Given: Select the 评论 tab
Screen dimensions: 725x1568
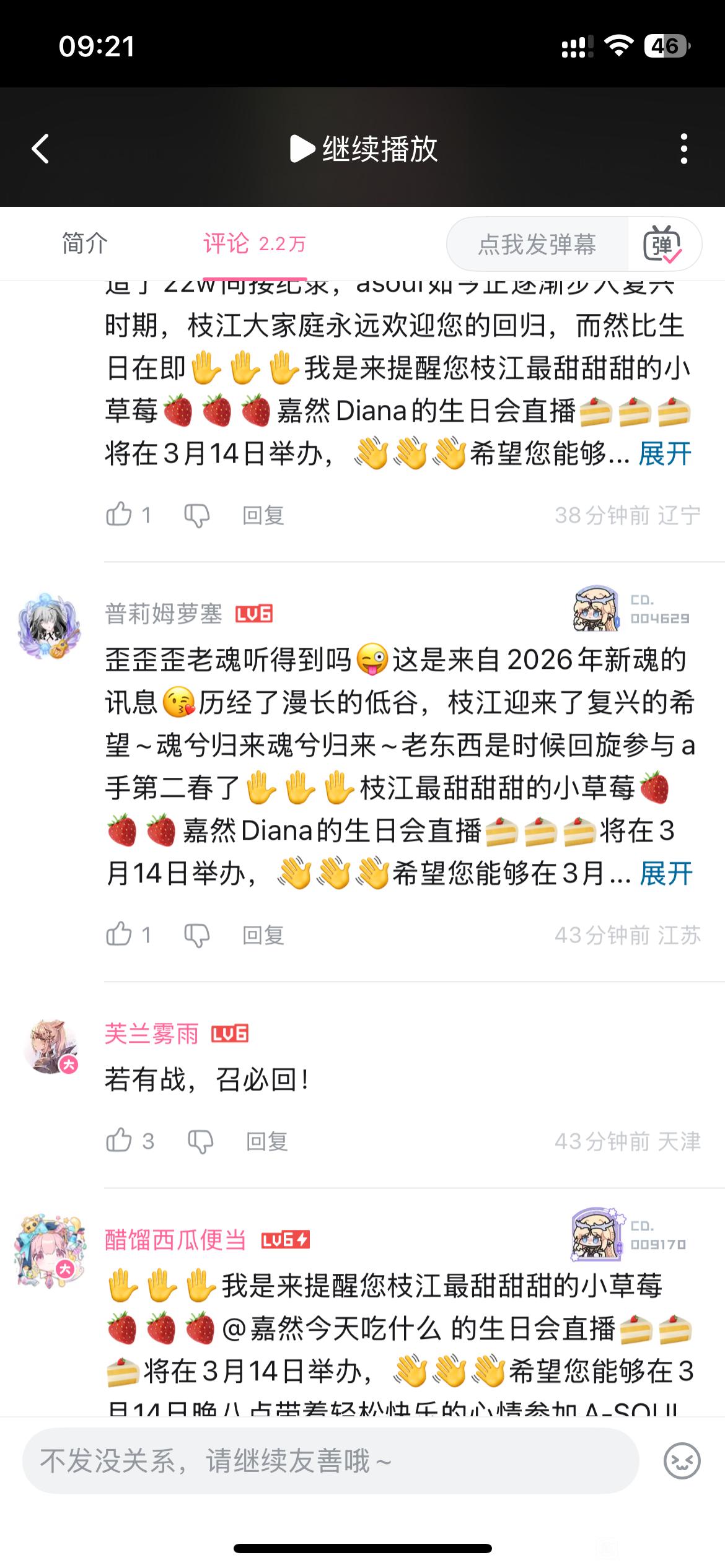Looking at the screenshot, I should coord(254,243).
